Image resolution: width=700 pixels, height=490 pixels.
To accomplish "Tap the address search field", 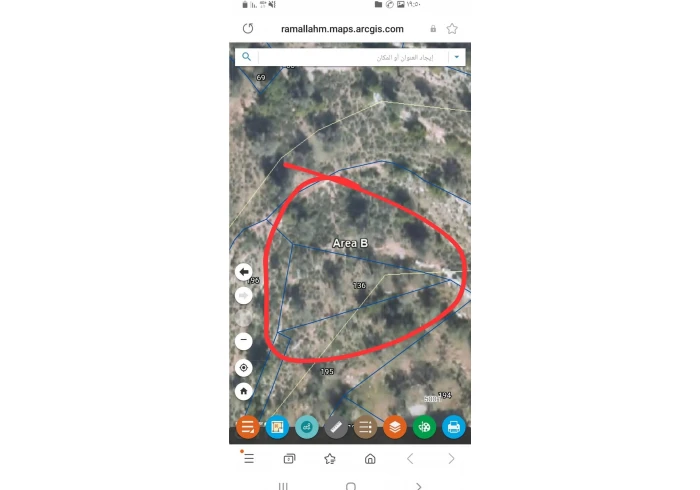I will [x=350, y=57].
